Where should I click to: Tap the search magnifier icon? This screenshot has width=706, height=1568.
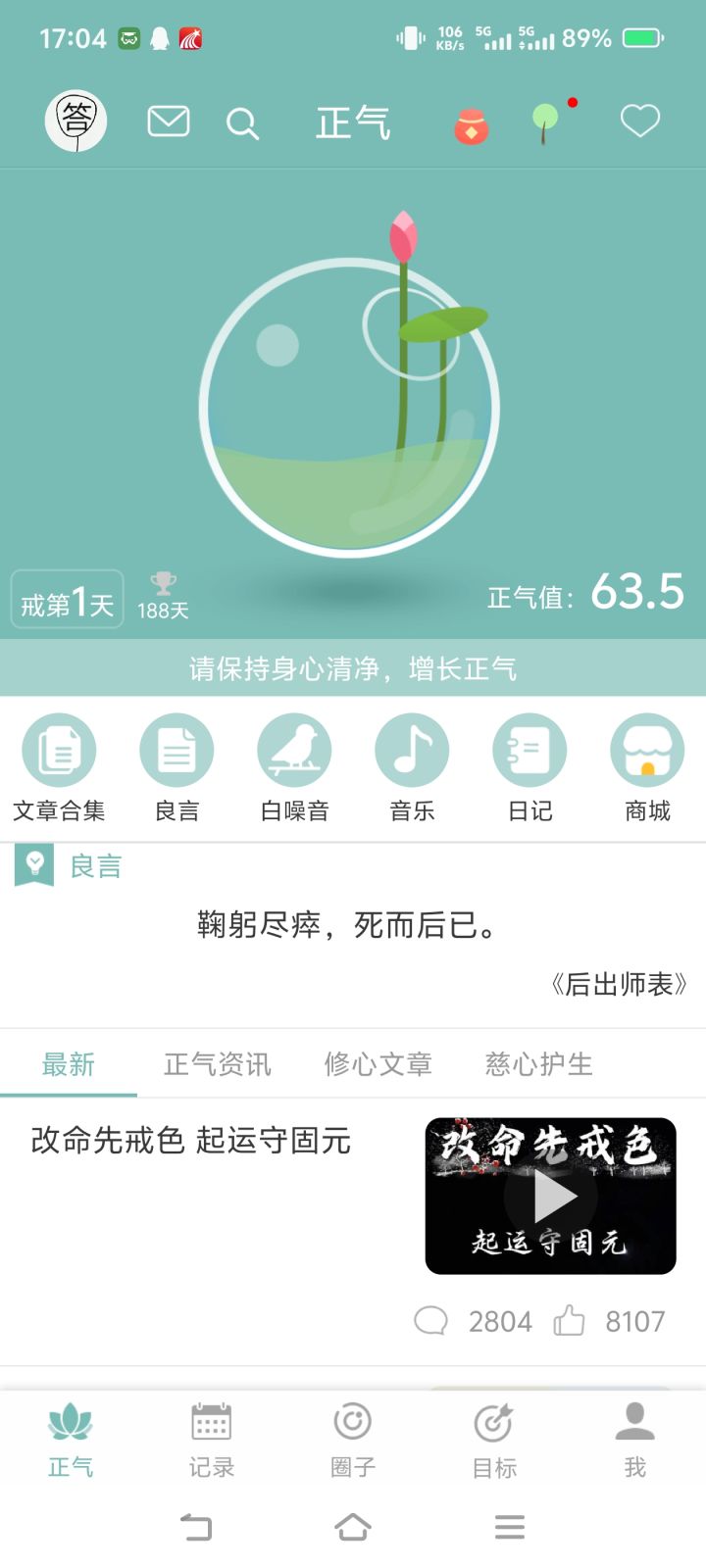pyautogui.click(x=242, y=122)
